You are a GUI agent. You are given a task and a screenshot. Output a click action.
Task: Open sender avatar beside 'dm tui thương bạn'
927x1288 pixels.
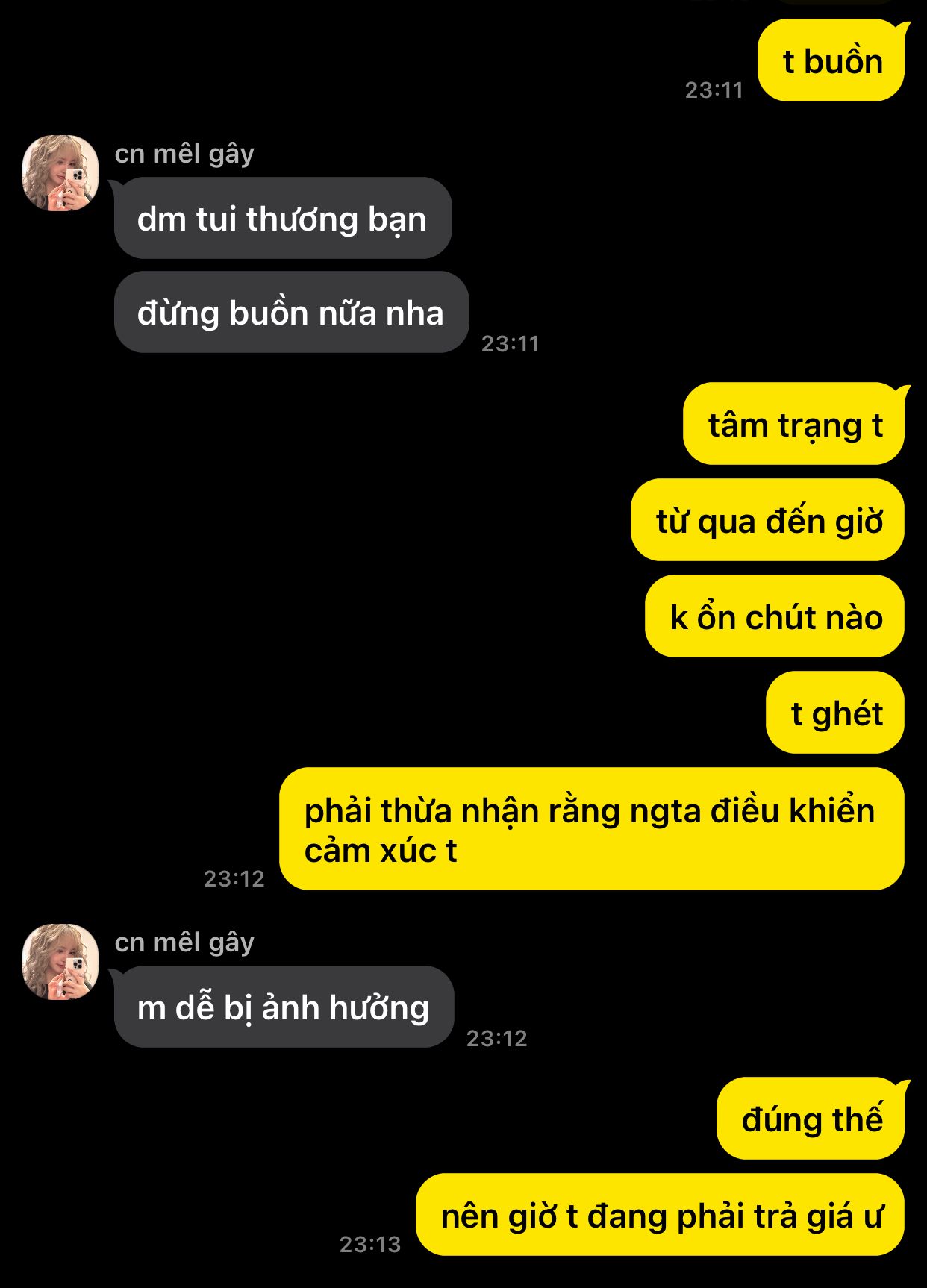pos(60,173)
